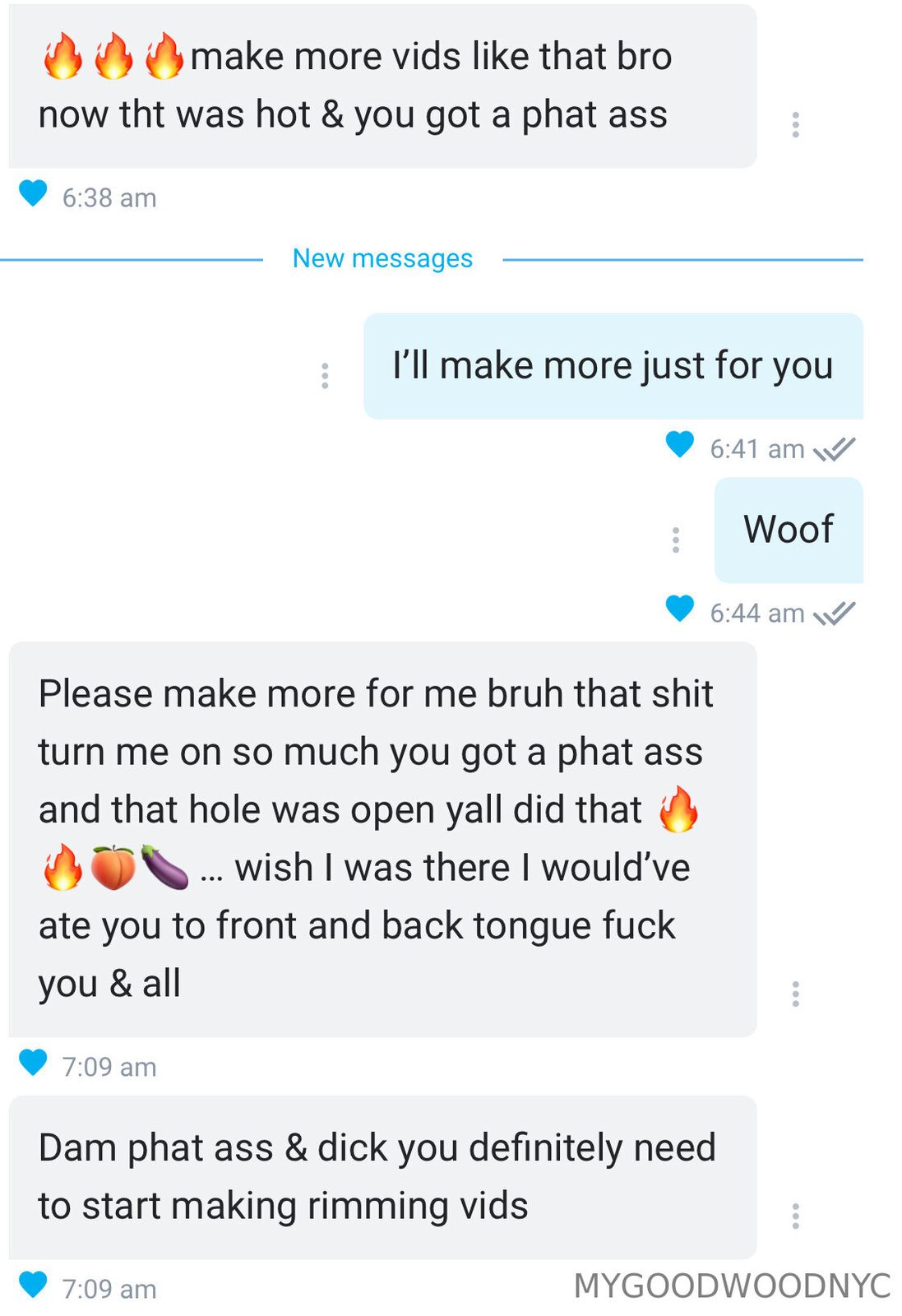Tap the heart under the "you definitely need" message
The height and width of the screenshot is (1316, 902).
[x=33, y=1285]
